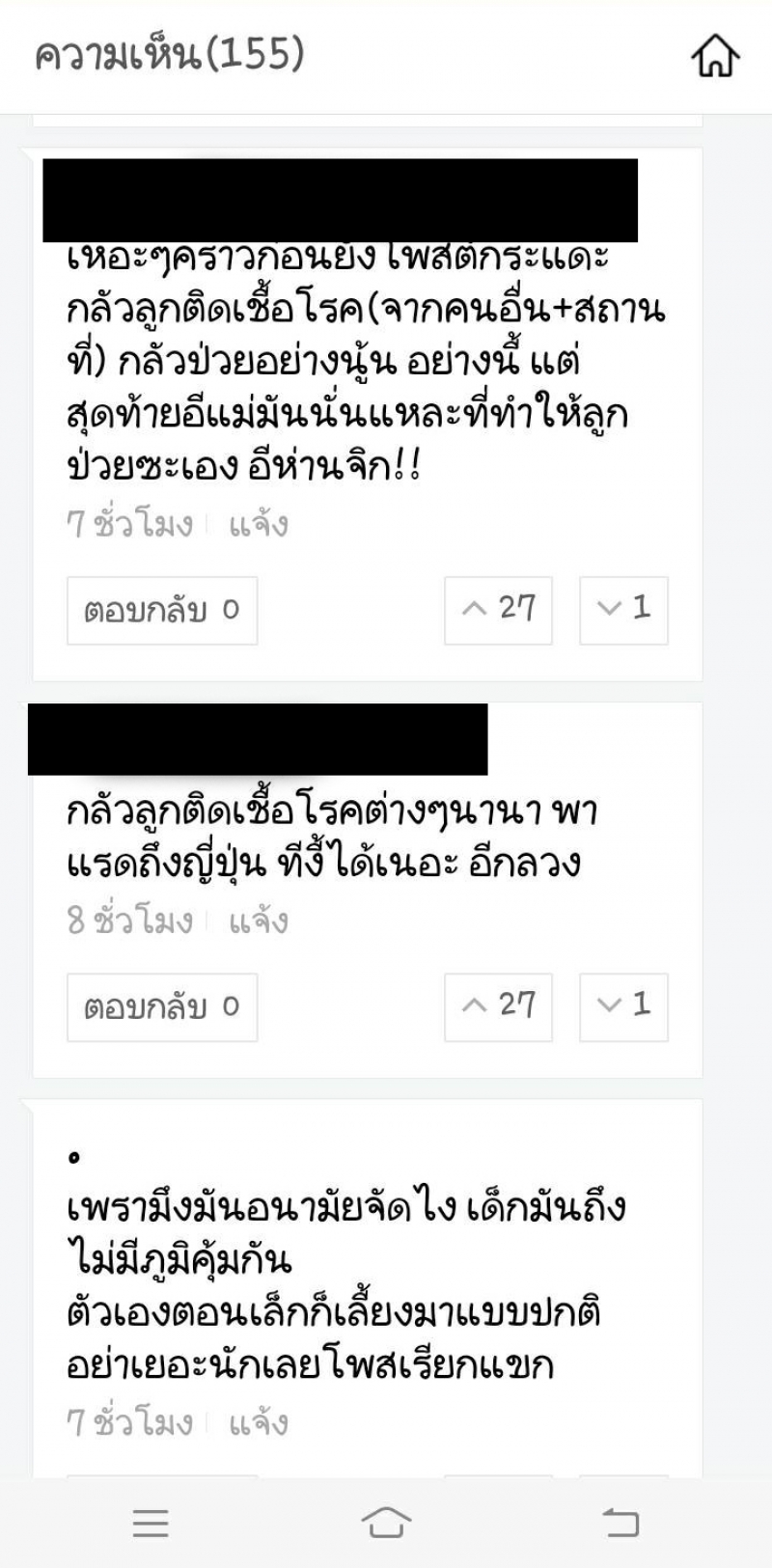The height and width of the screenshot is (1568, 772).
Task: Upvote the comment ending อีห่านจิก!!
Action: [x=498, y=611]
